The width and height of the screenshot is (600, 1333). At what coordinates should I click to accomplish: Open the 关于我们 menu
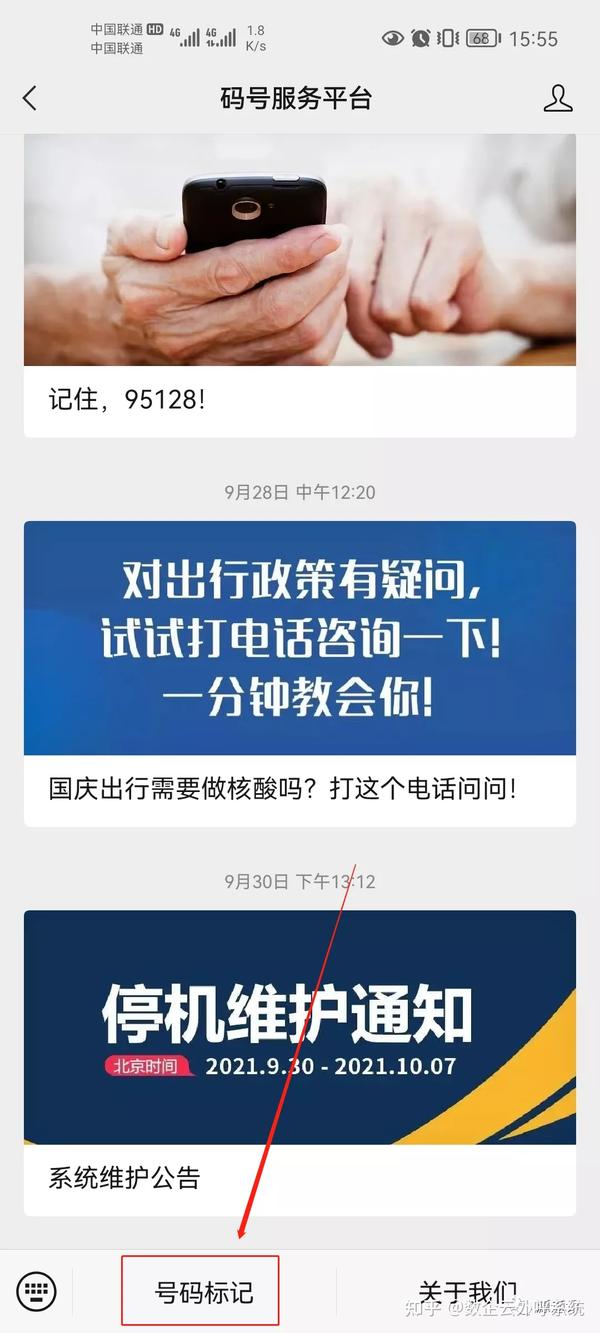467,1292
